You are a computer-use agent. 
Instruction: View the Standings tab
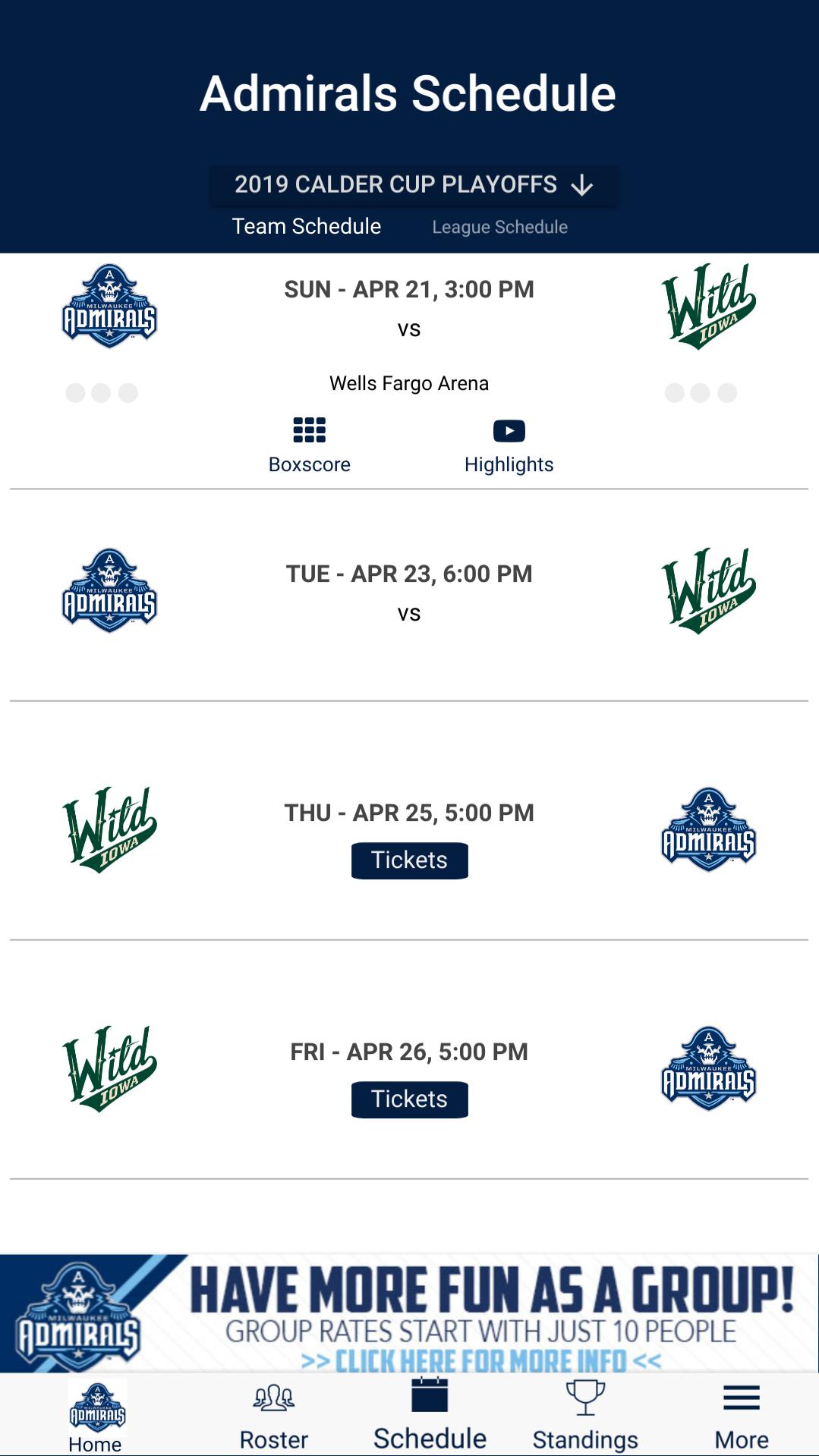coord(585,1416)
